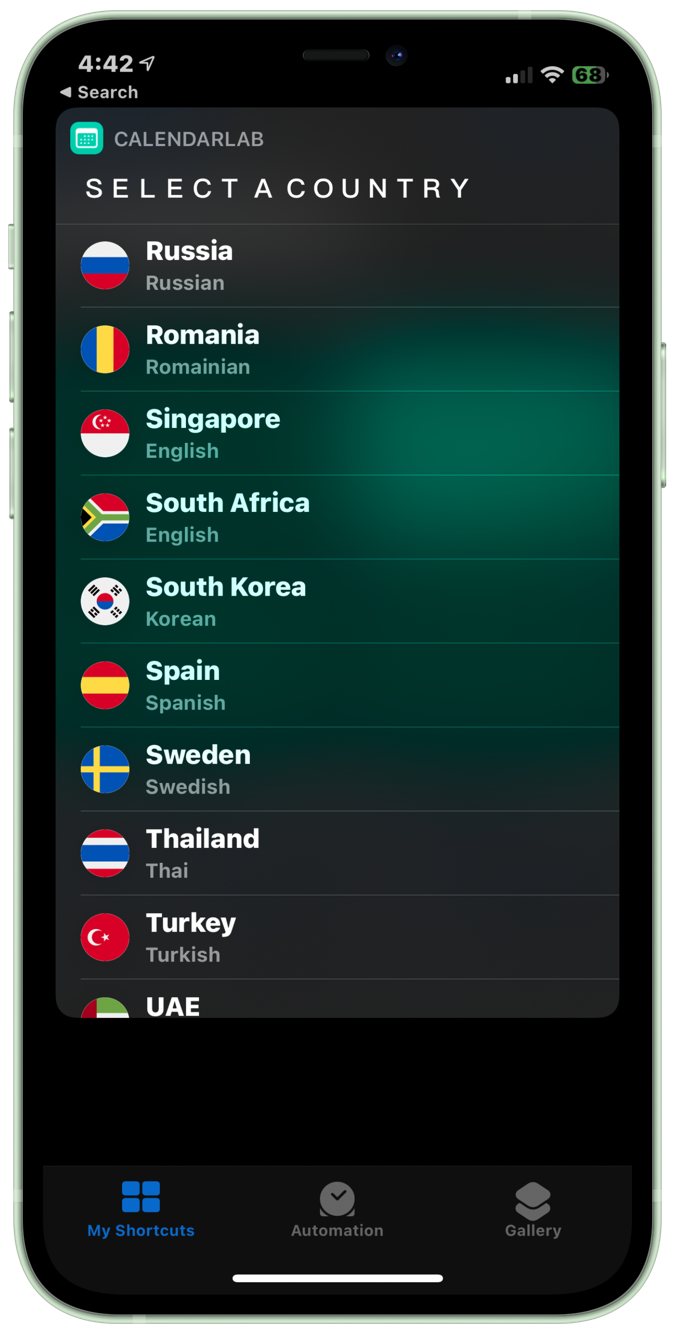Return to Search via back link
The width and height of the screenshot is (675, 1336).
(x=98, y=92)
